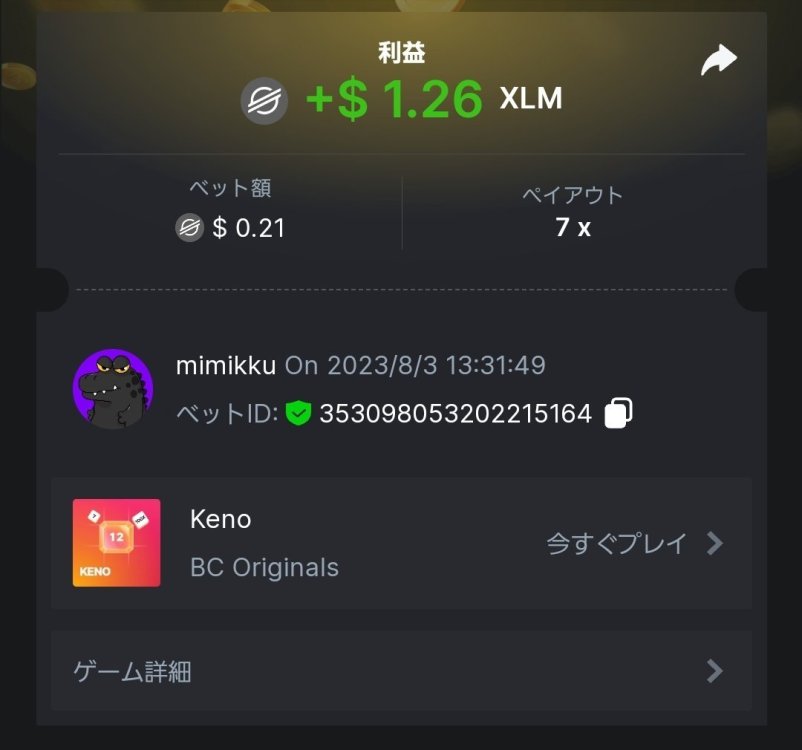Open mimikku's profile avatar
This screenshot has width=802, height=750.
[113, 389]
